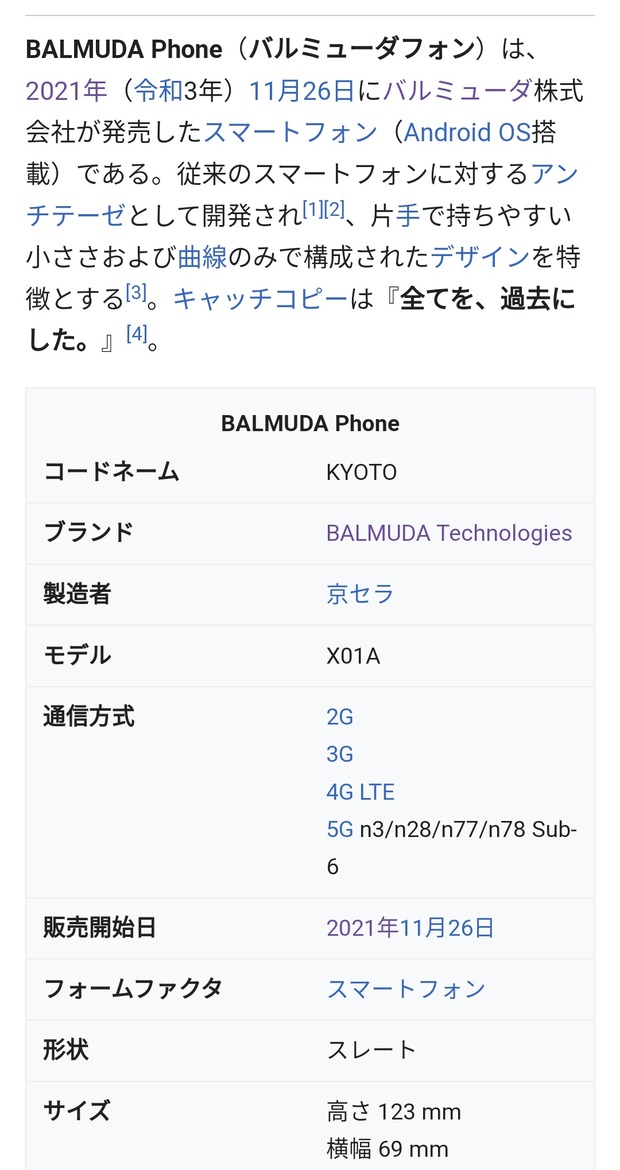Jump to footnote reference [3]

pyautogui.click(x=137, y=293)
